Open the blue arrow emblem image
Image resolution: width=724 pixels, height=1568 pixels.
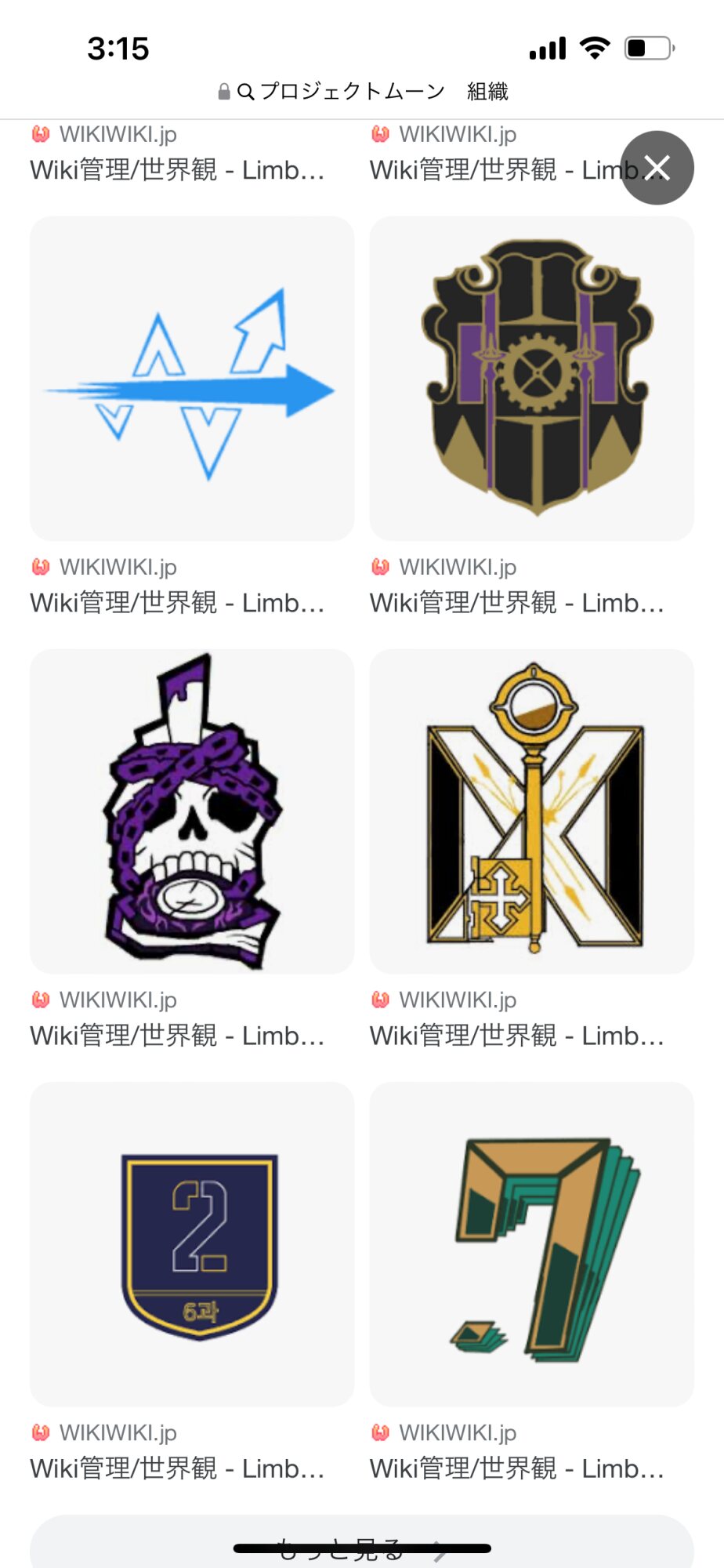(x=192, y=379)
